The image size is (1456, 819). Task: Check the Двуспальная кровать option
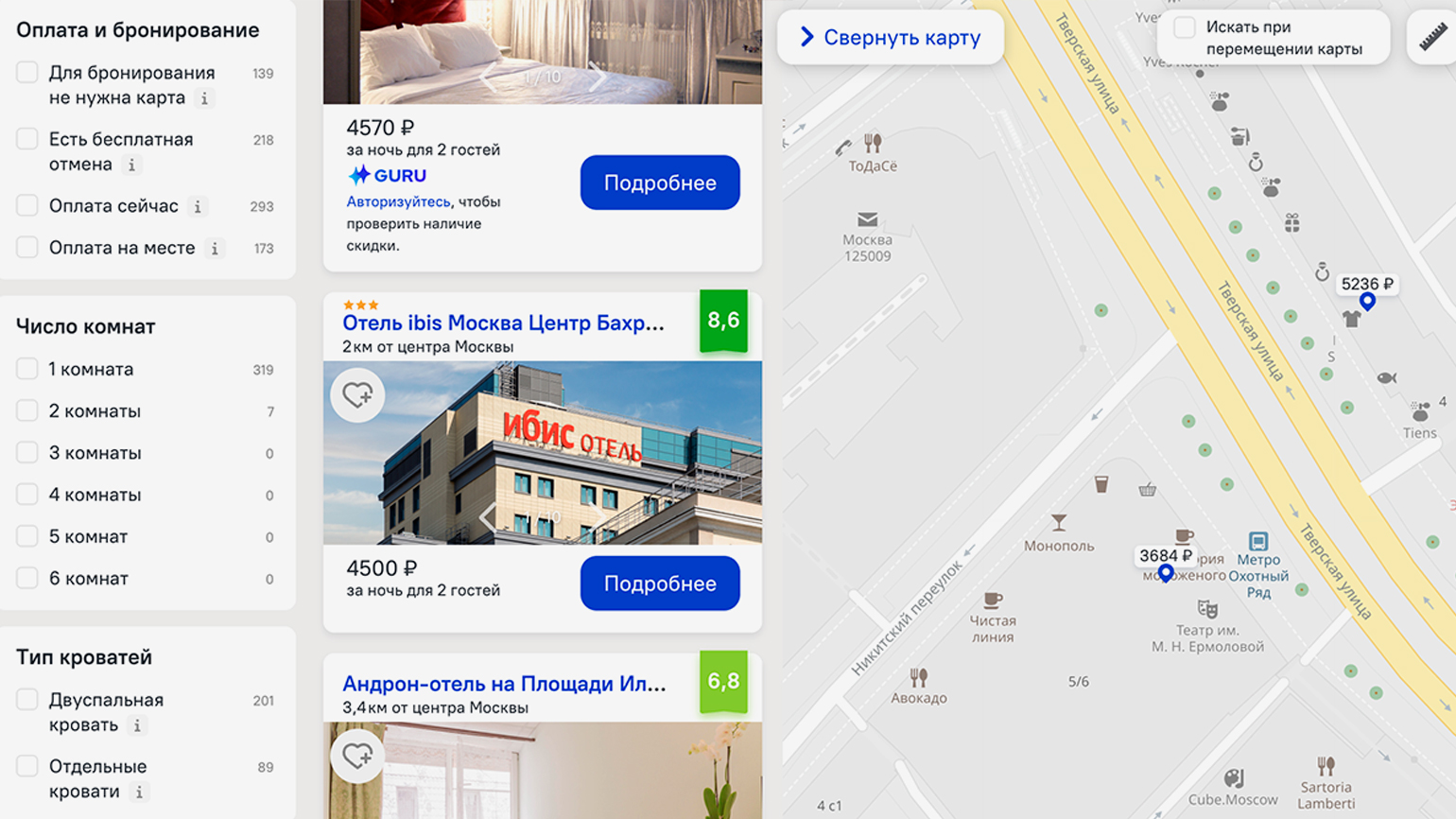click(27, 700)
